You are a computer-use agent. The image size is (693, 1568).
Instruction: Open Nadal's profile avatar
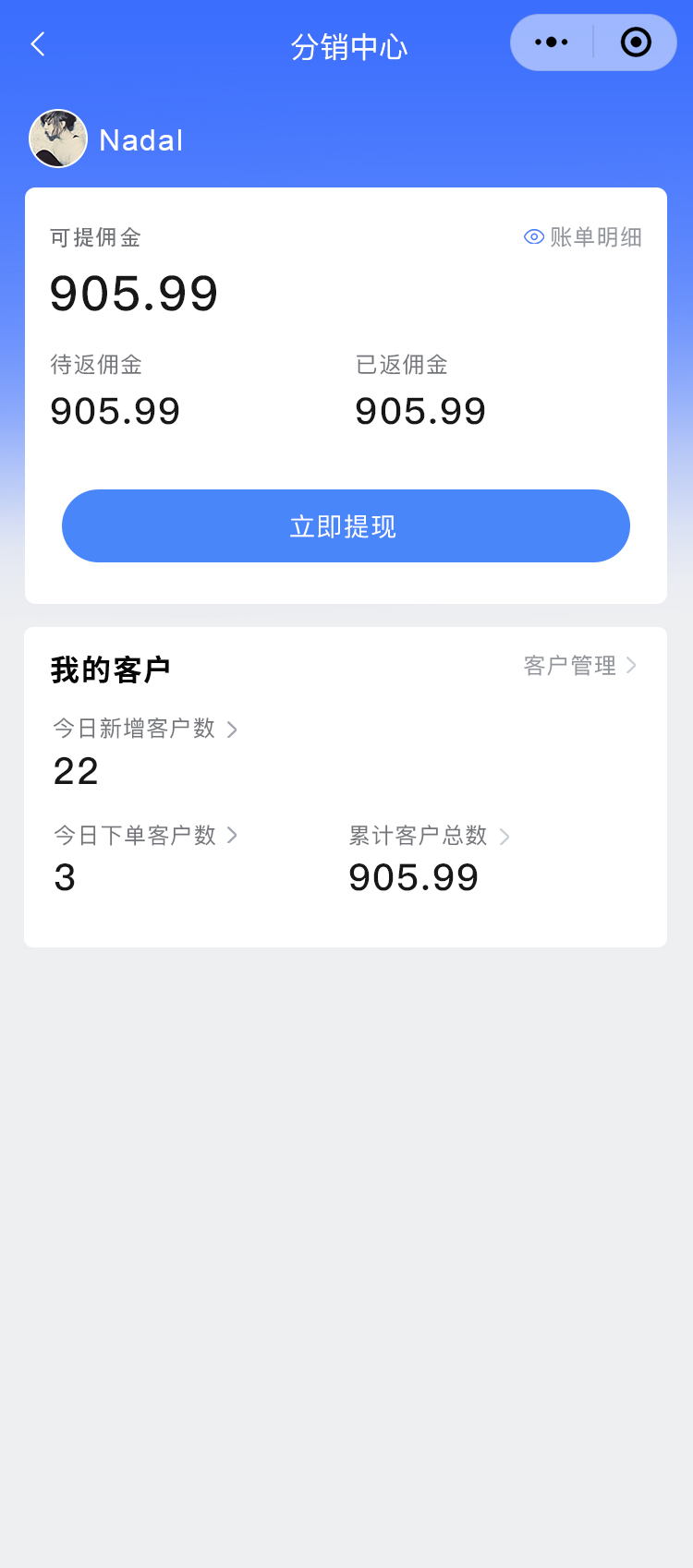58,139
